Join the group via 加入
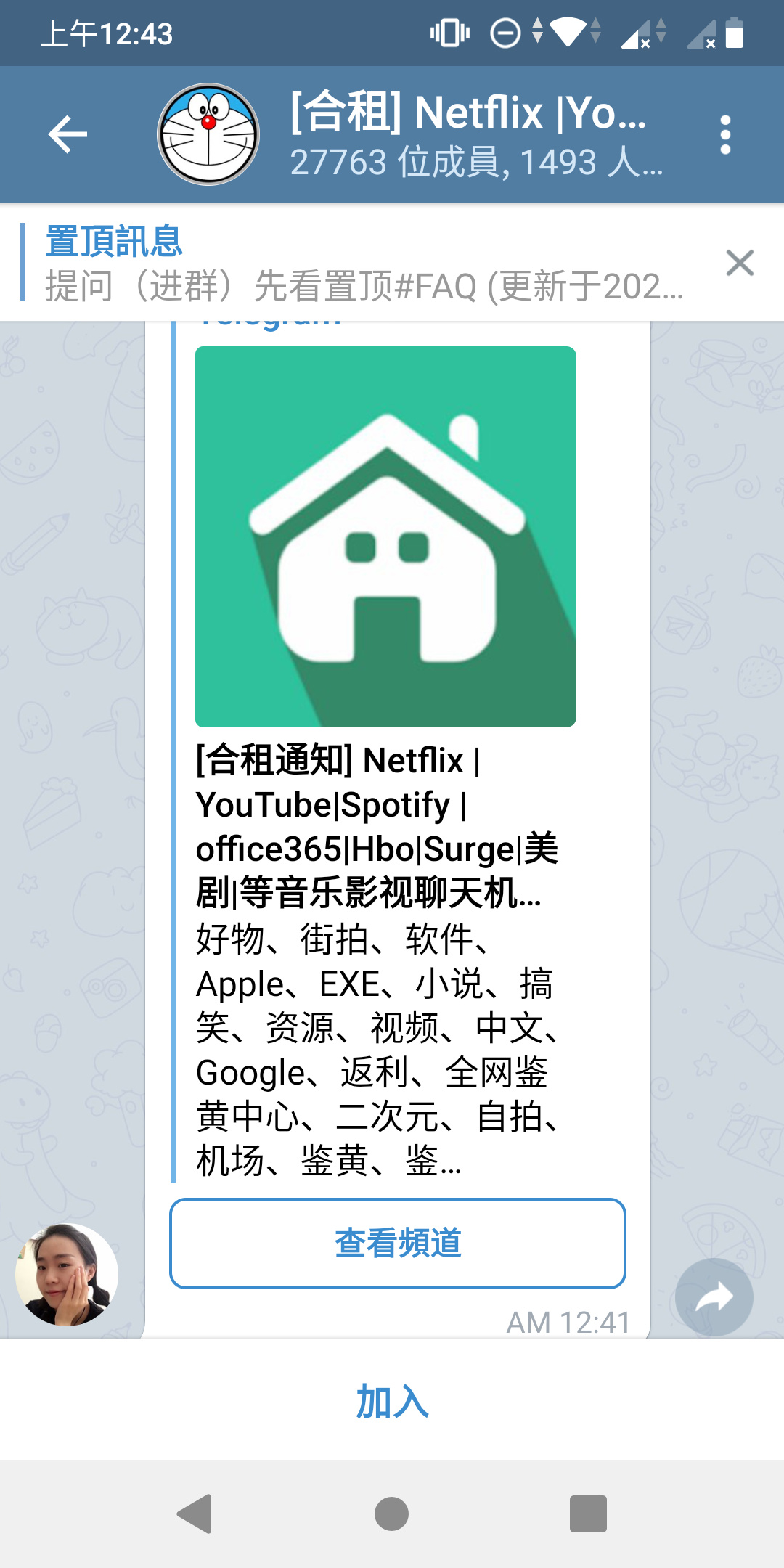The image size is (784, 1568). coord(392,1401)
